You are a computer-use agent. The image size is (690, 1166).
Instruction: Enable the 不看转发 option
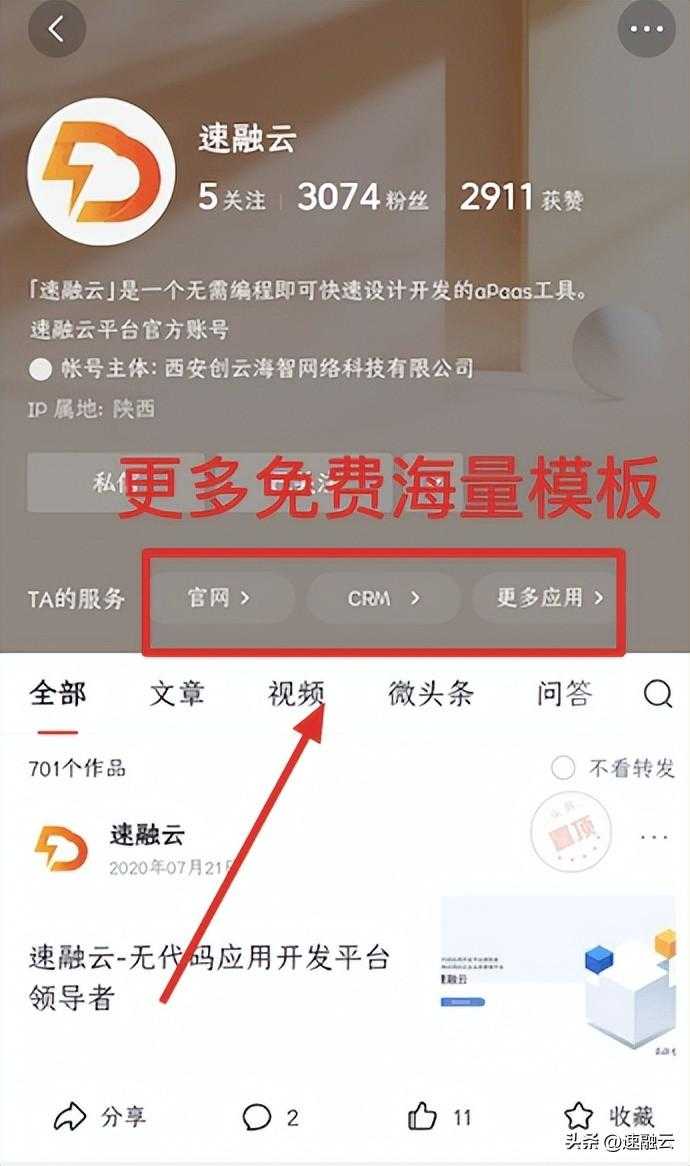point(563,768)
